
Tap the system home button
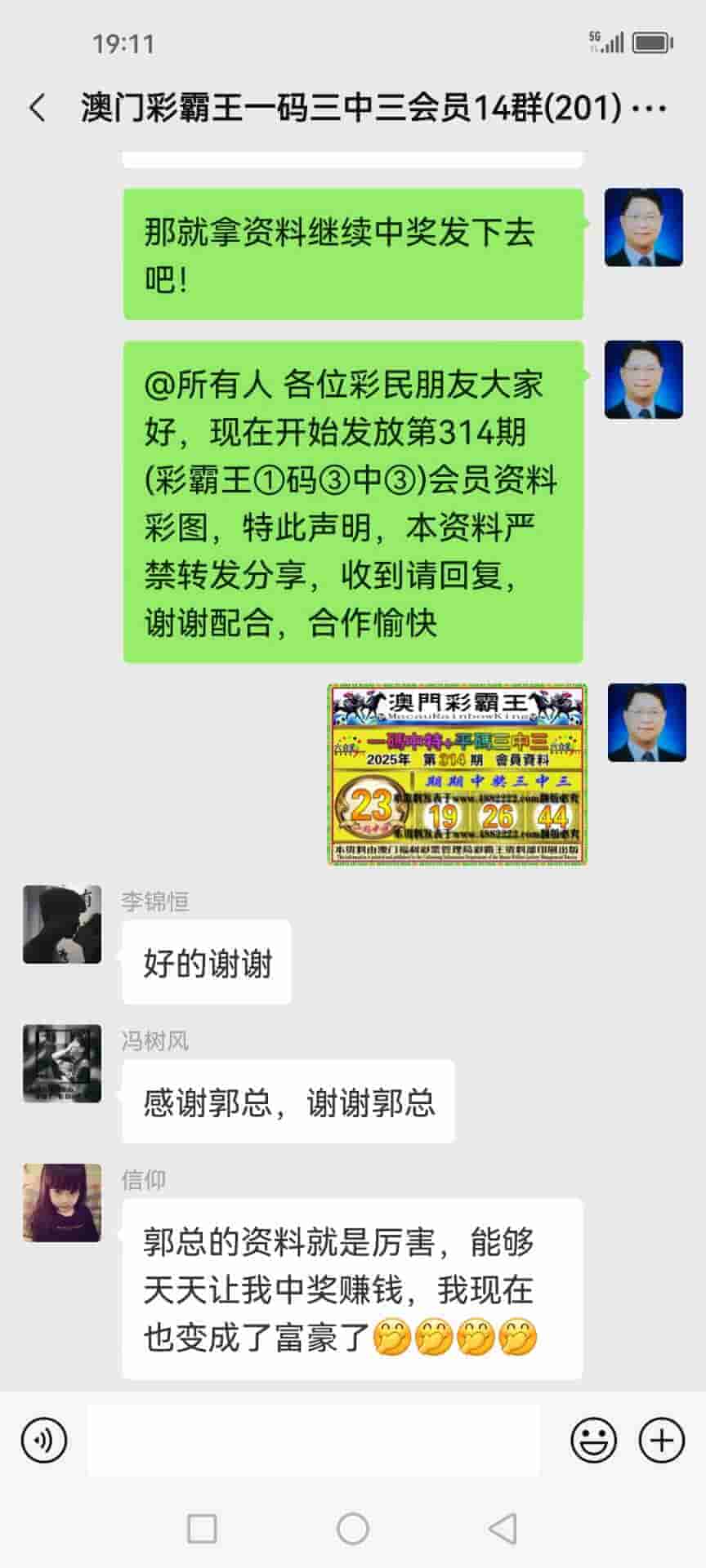click(x=353, y=1528)
